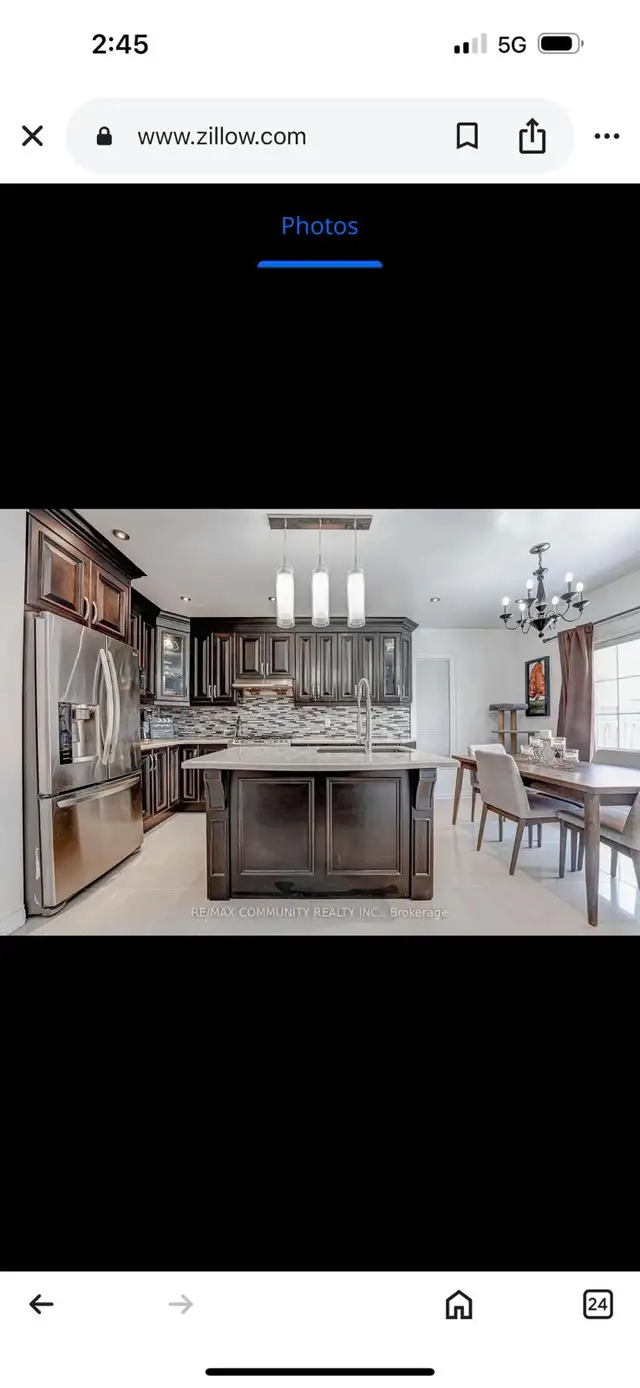Open the three-dot overflow menu
This screenshot has height=1388, width=640.
tap(607, 137)
